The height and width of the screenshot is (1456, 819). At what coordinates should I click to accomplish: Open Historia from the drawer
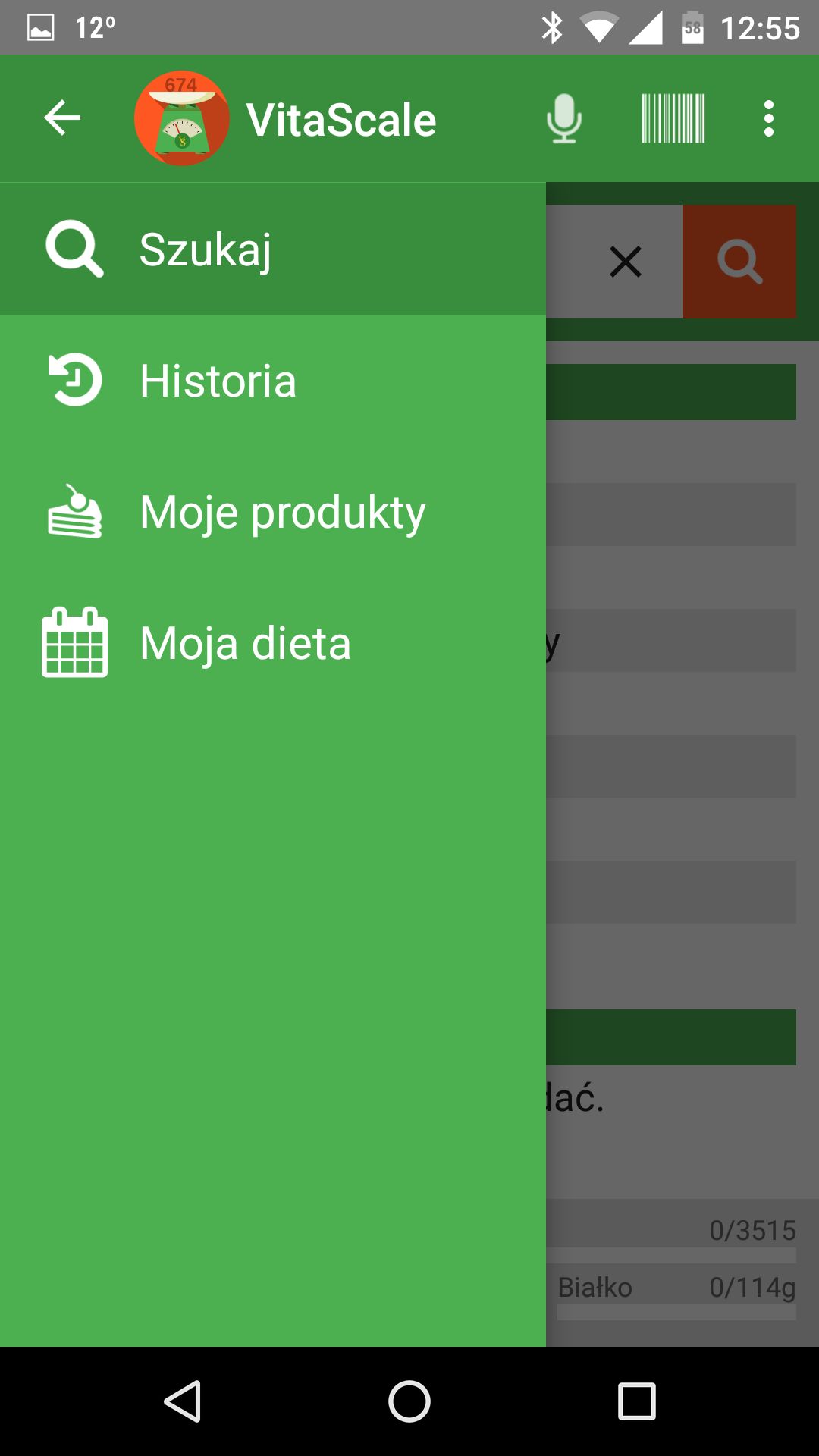[x=273, y=380]
